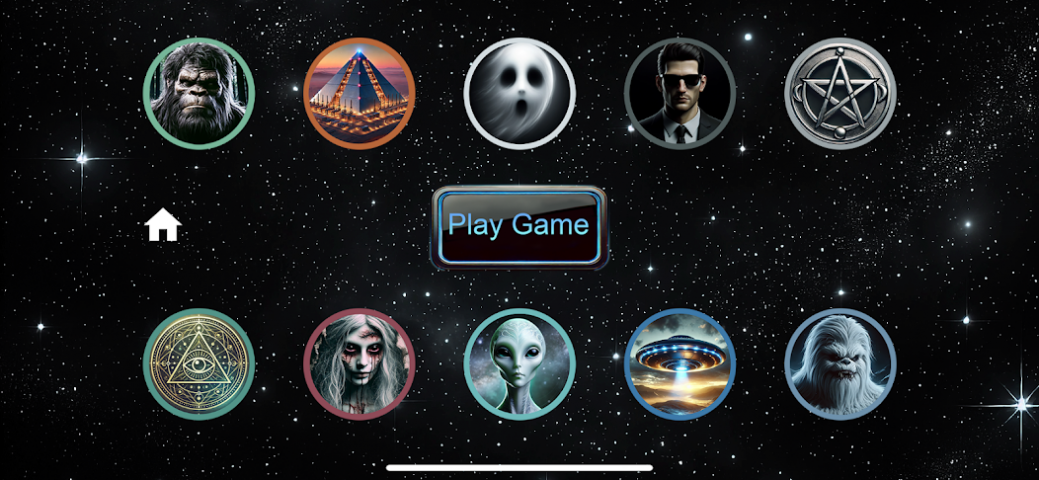
Task: Pick the white yeti circle
Action: point(840,364)
